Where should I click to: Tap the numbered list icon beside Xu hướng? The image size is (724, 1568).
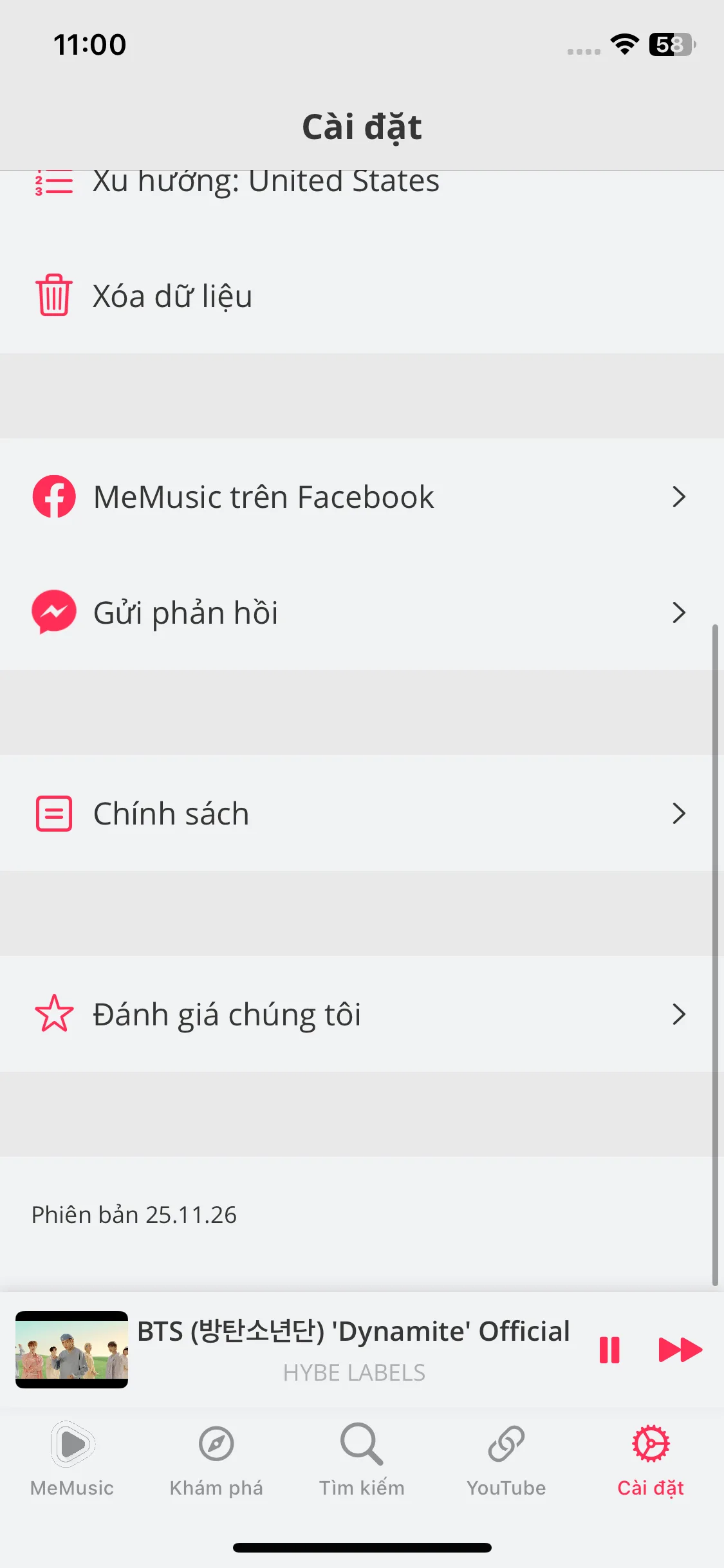(x=54, y=182)
